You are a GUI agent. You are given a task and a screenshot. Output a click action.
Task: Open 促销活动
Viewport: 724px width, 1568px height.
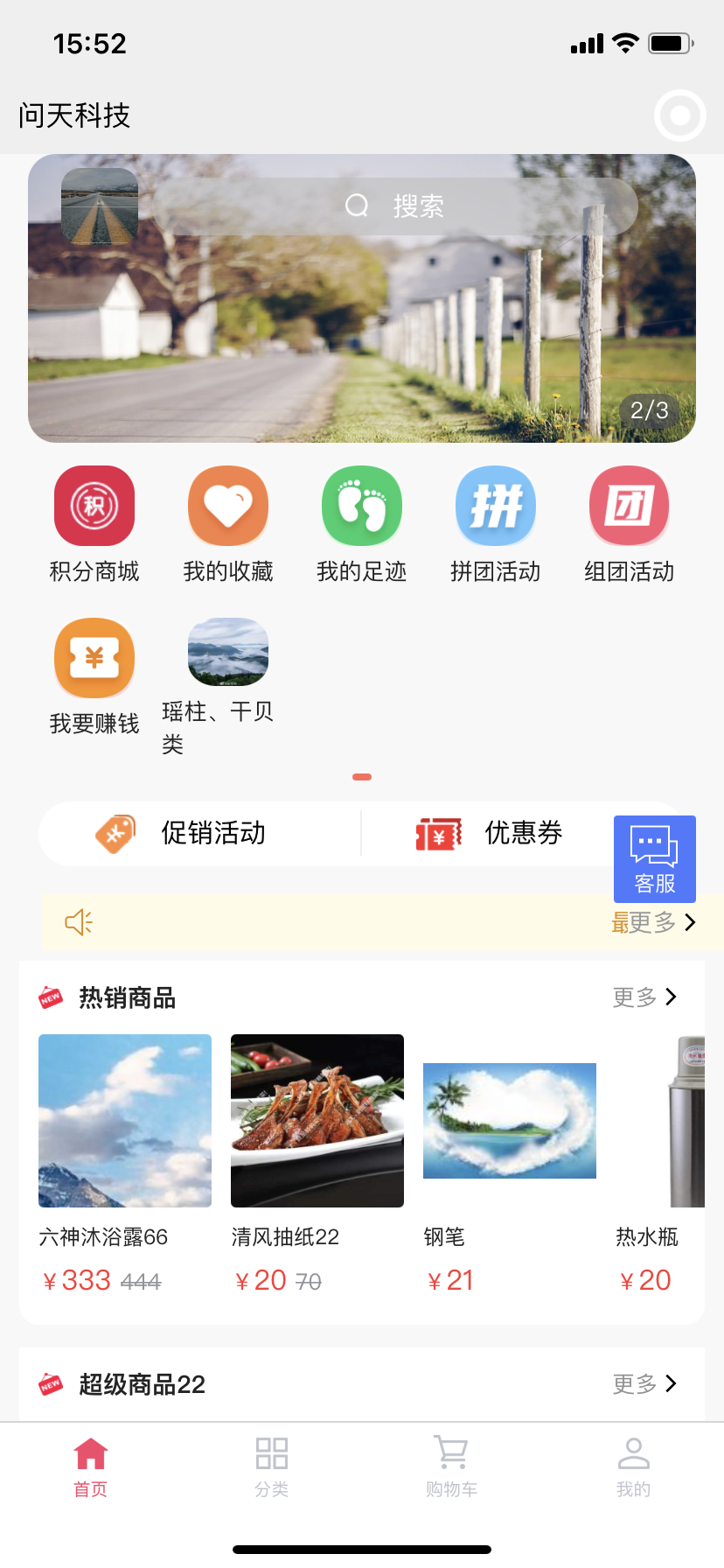point(199,833)
